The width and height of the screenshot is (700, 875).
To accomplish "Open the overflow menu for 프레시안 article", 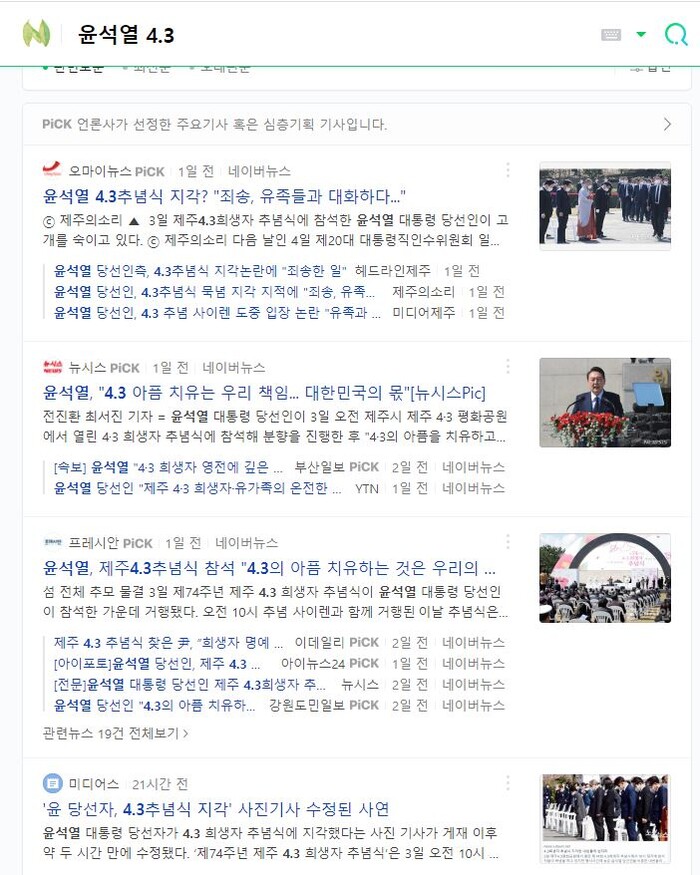I will pos(508,542).
